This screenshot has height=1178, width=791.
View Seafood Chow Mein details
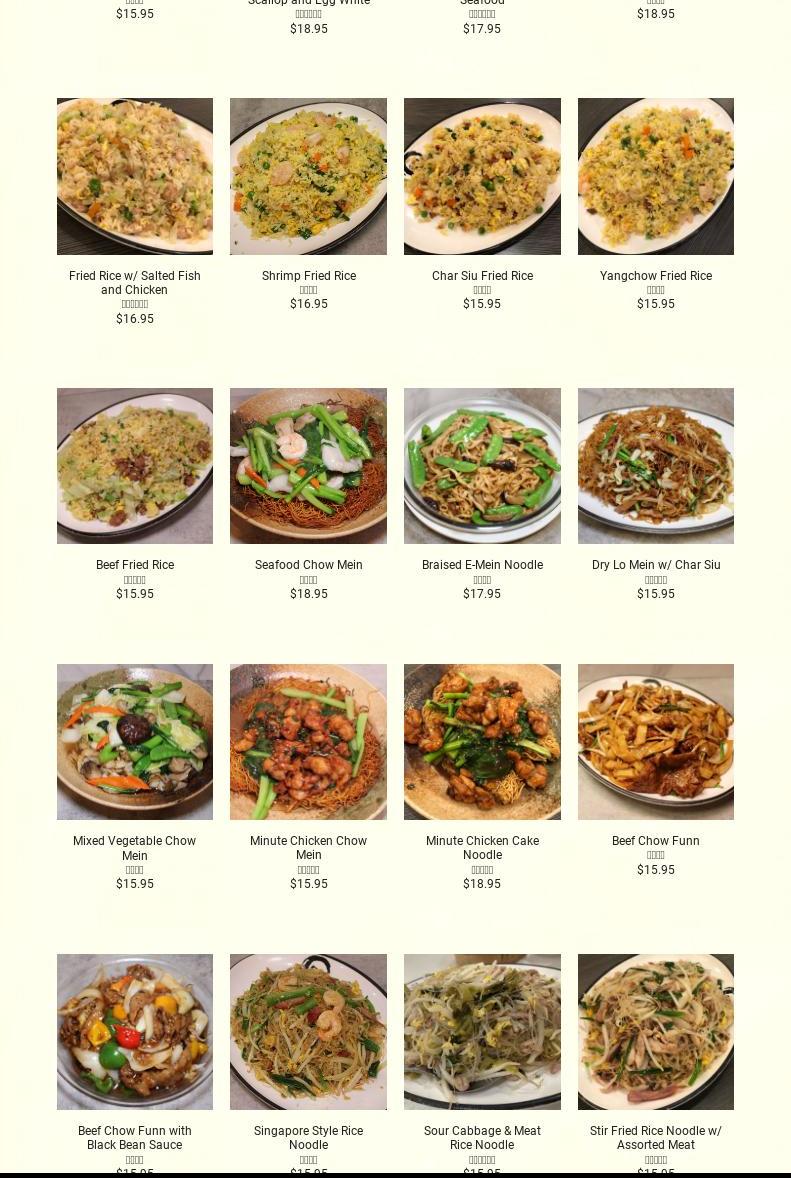point(308,466)
